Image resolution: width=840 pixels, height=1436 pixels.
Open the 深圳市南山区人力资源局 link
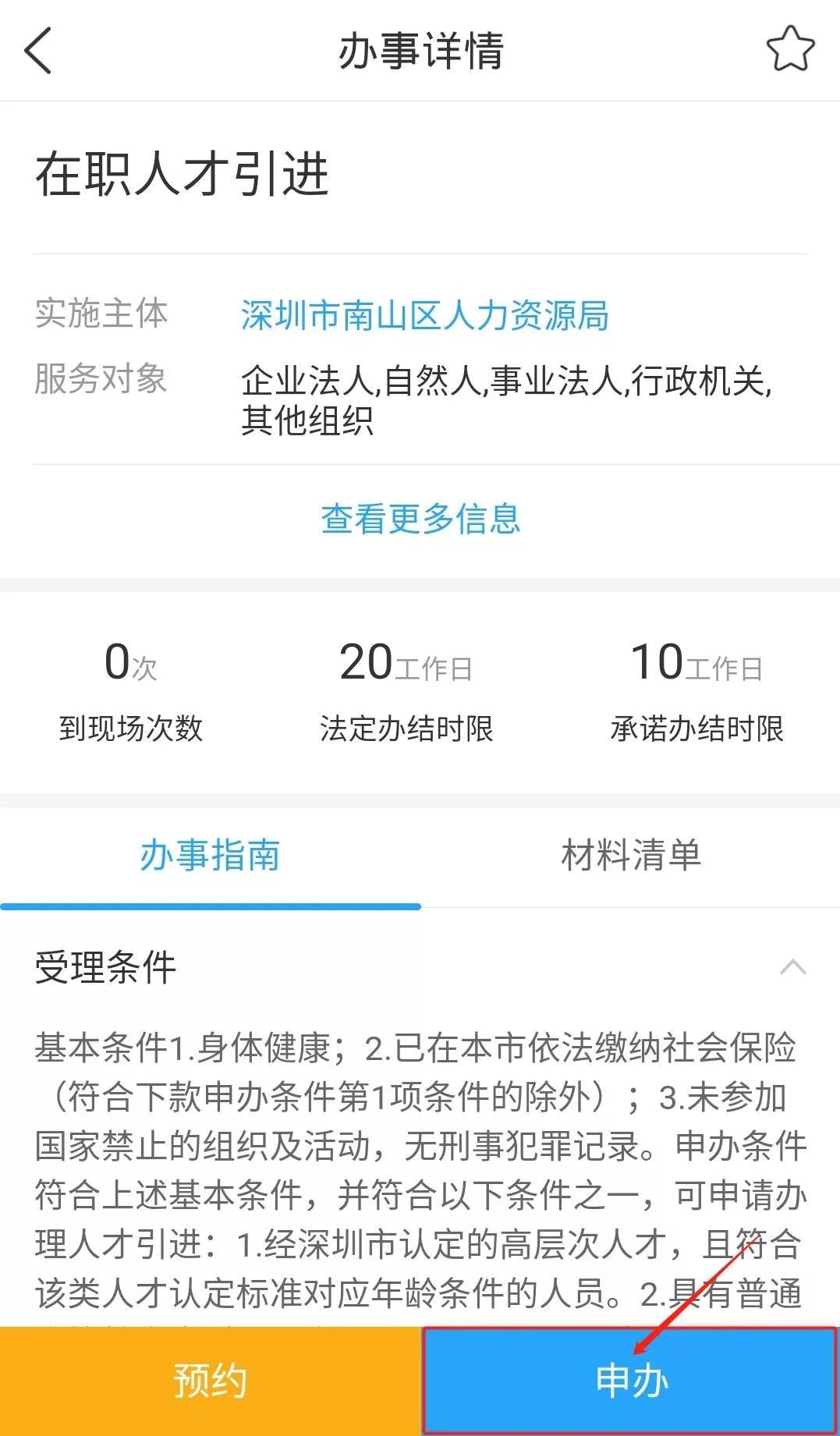(426, 315)
